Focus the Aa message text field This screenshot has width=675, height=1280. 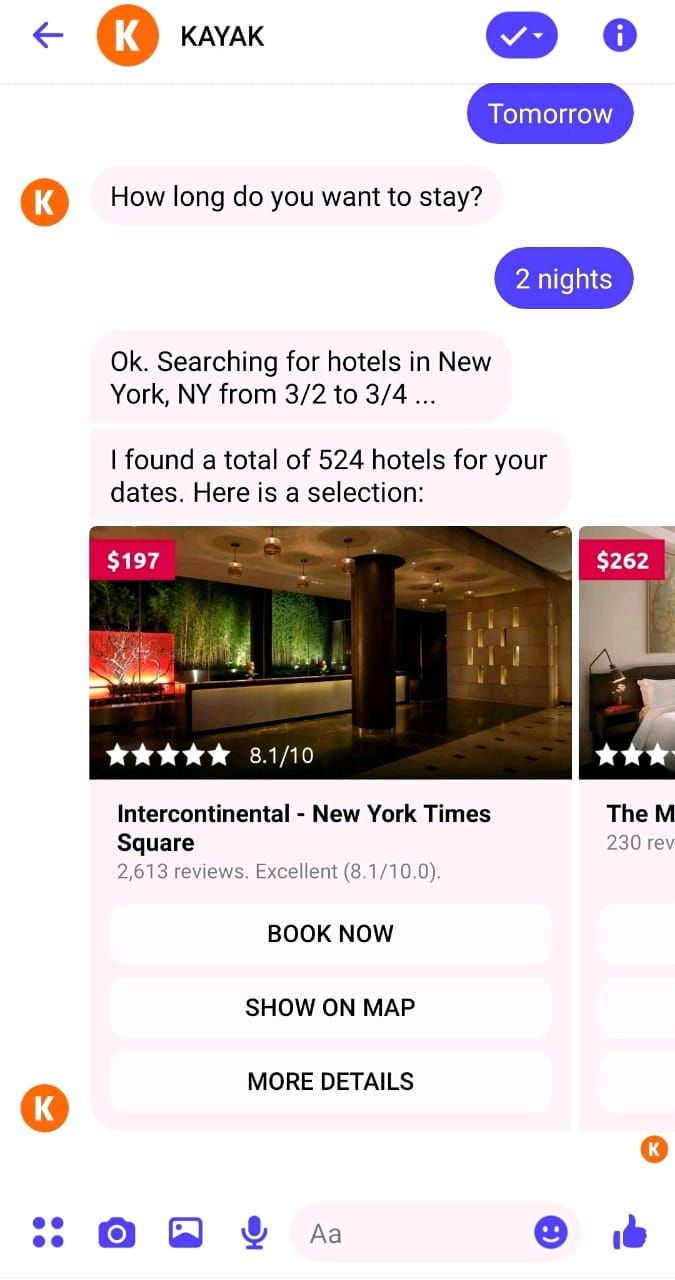410,1233
